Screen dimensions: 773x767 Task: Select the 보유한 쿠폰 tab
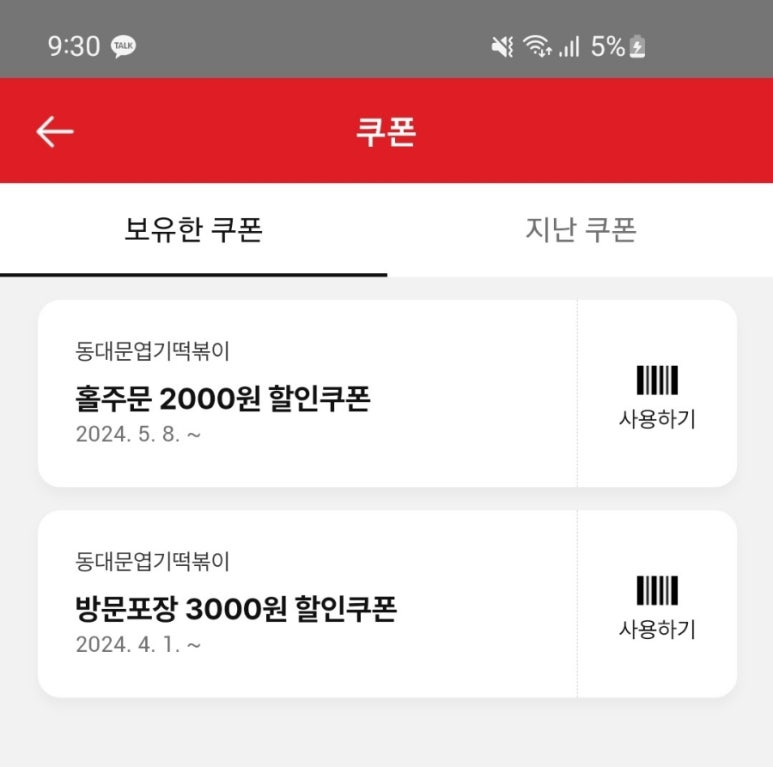coord(193,230)
